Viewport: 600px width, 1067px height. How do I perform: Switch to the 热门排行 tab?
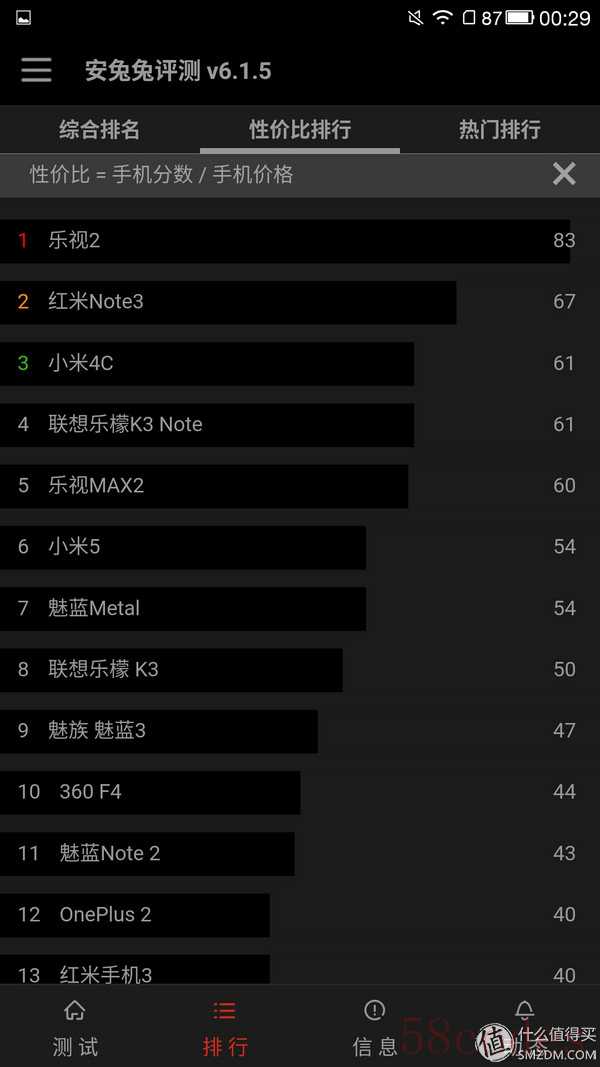(x=499, y=129)
